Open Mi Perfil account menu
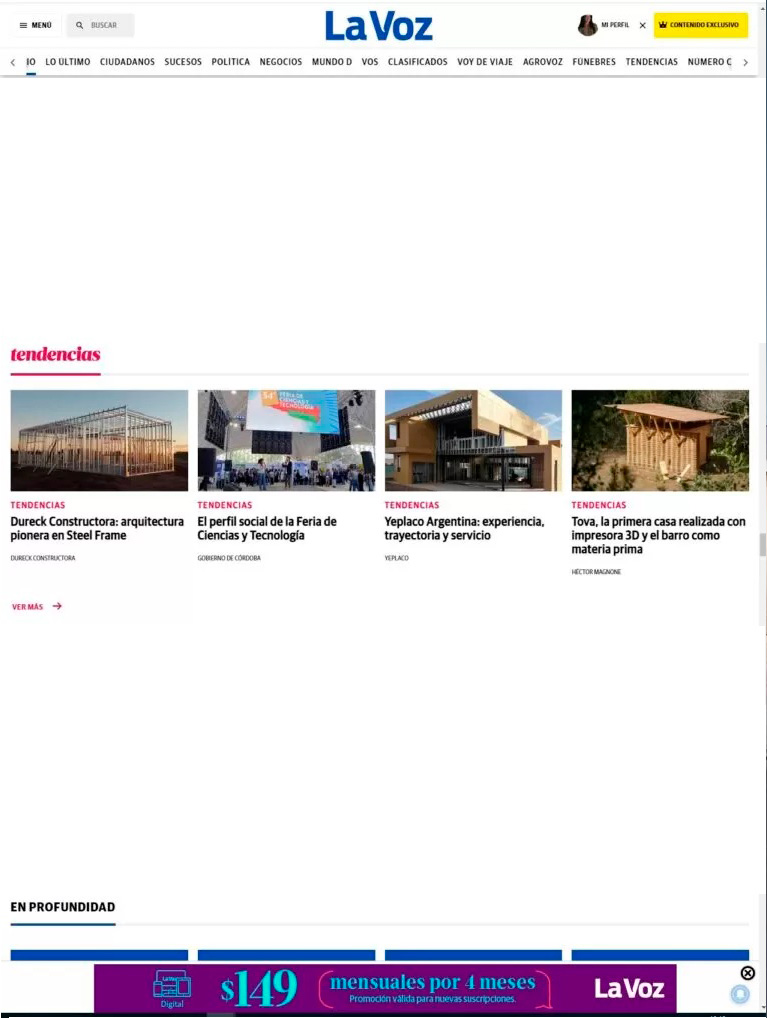Image resolution: width=767 pixels, height=1018 pixels. pos(604,25)
